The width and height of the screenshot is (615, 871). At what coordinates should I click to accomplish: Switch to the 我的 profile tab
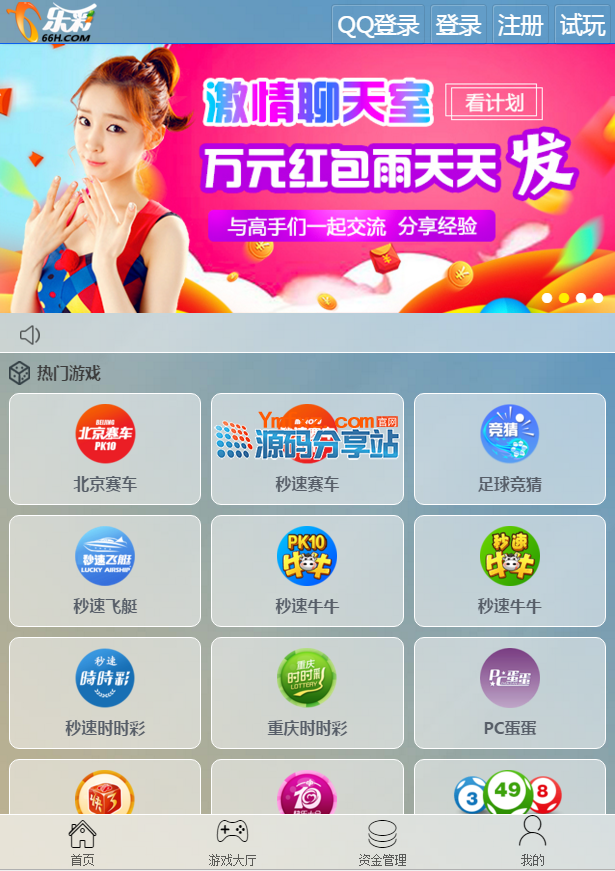pyautogui.click(x=532, y=842)
